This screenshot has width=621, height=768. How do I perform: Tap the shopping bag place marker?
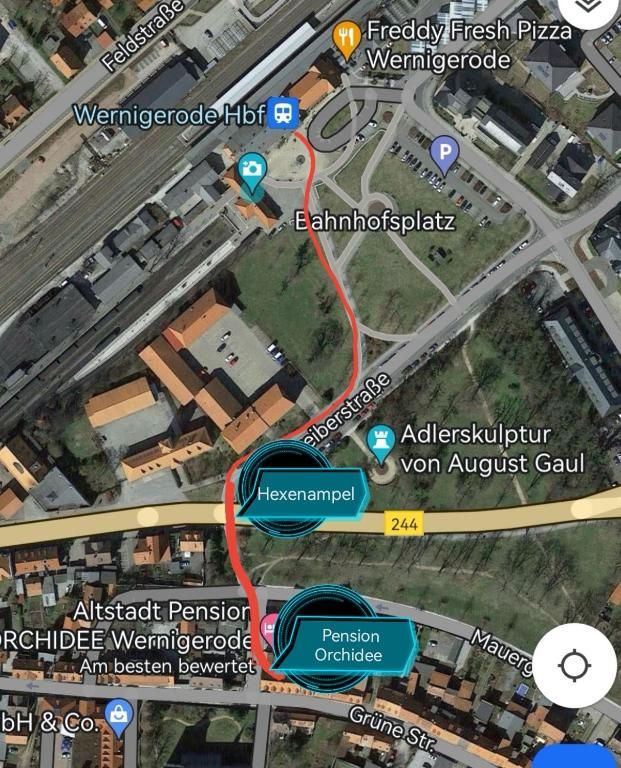[118, 715]
